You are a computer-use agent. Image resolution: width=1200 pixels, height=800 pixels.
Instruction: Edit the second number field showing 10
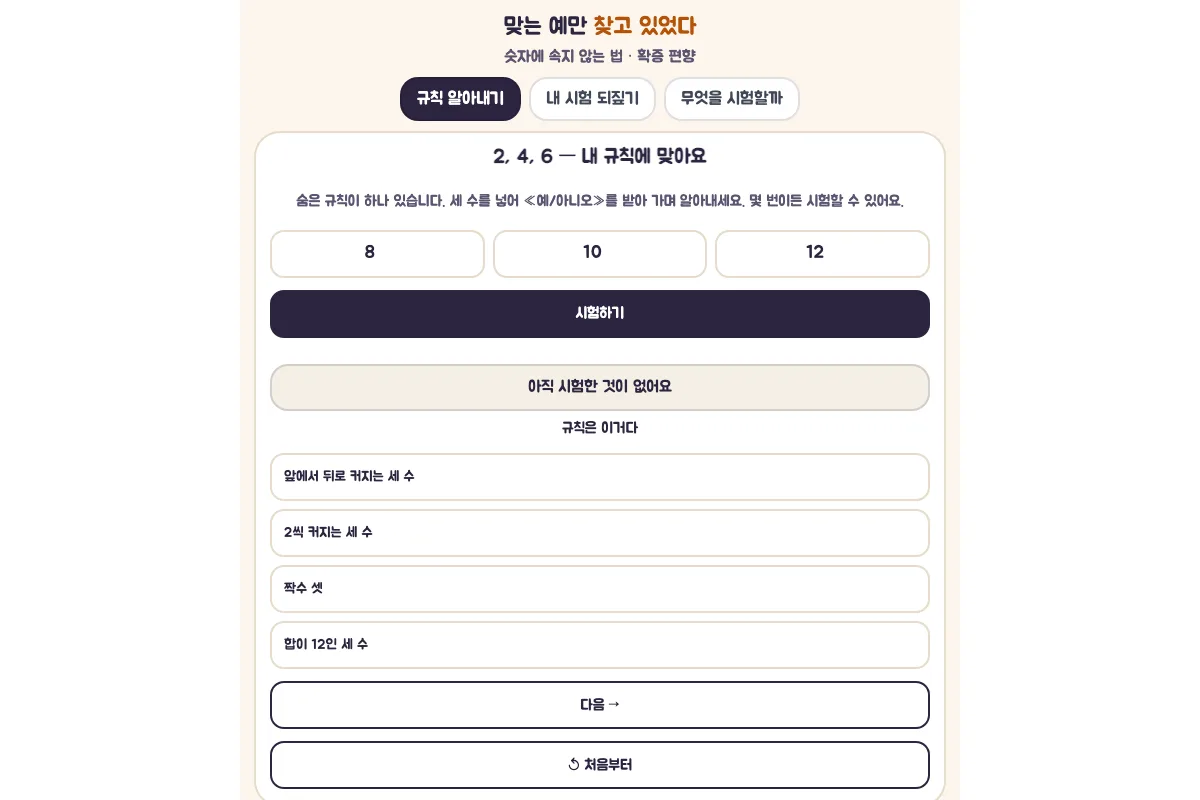600,254
